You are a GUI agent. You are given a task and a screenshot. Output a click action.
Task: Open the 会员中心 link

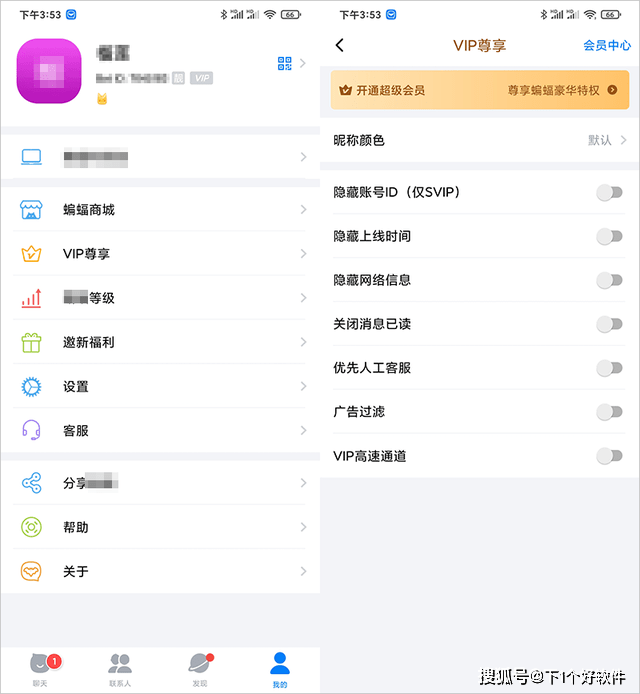(x=606, y=45)
